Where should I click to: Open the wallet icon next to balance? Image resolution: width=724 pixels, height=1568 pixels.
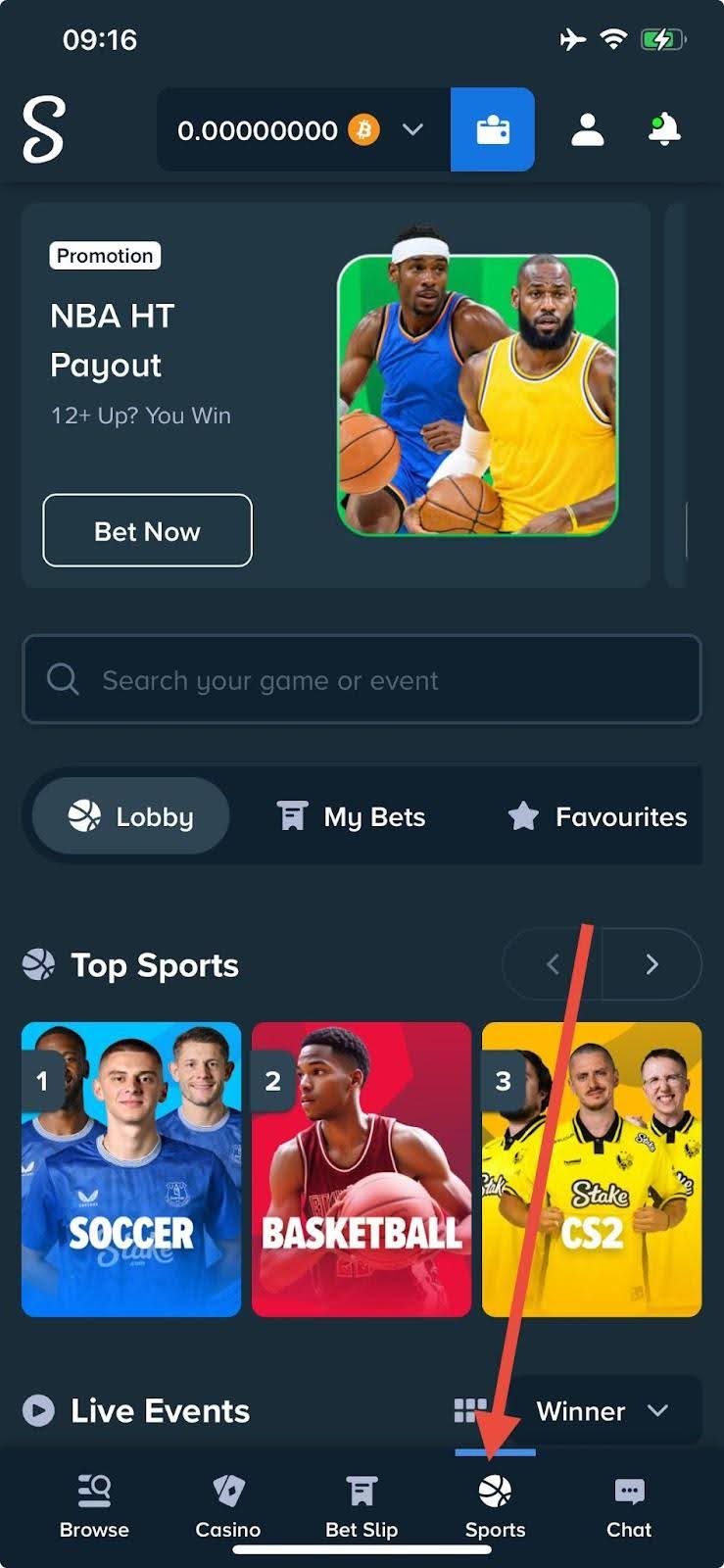pyautogui.click(x=492, y=129)
